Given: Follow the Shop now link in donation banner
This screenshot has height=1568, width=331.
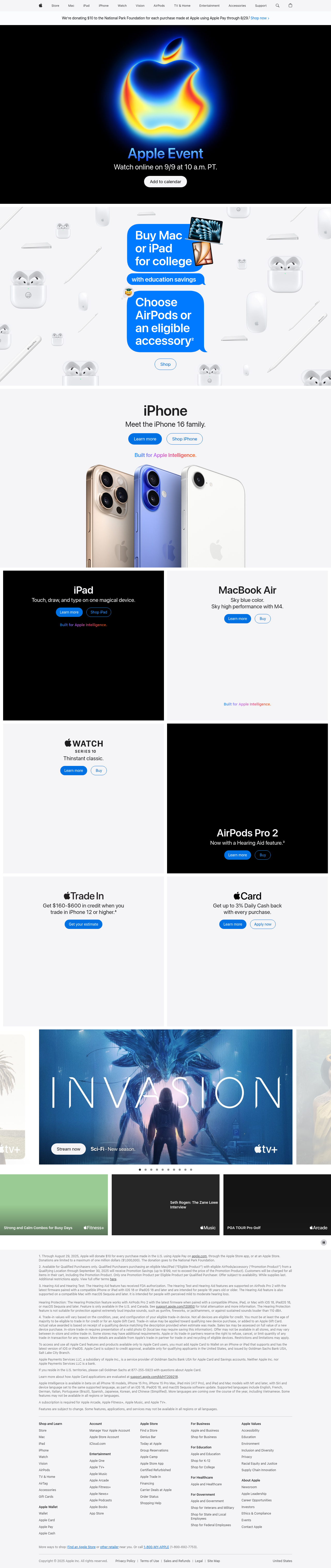Looking at the screenshot, I should pyautogui.click(x=260, y=18).
